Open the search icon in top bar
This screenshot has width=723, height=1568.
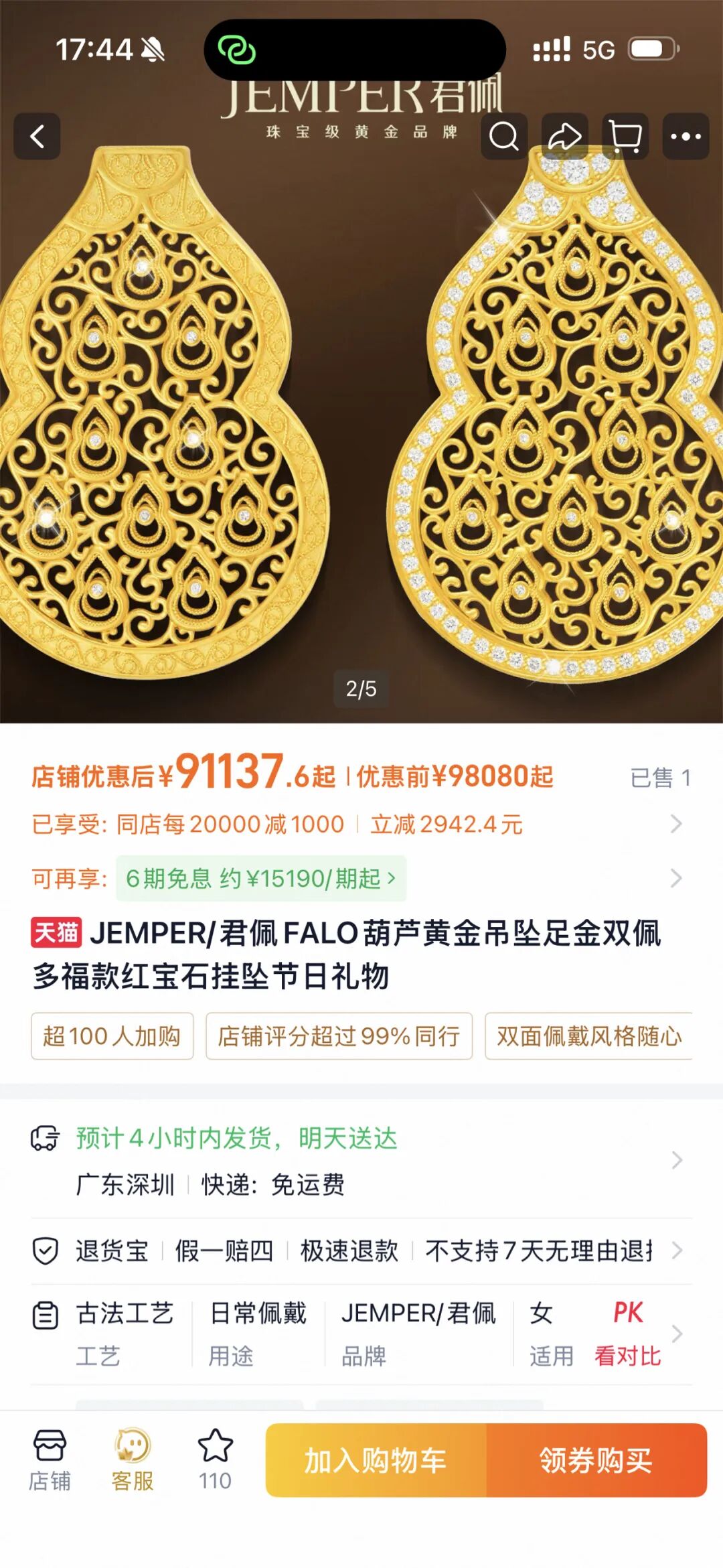click(x=504, y=137)
